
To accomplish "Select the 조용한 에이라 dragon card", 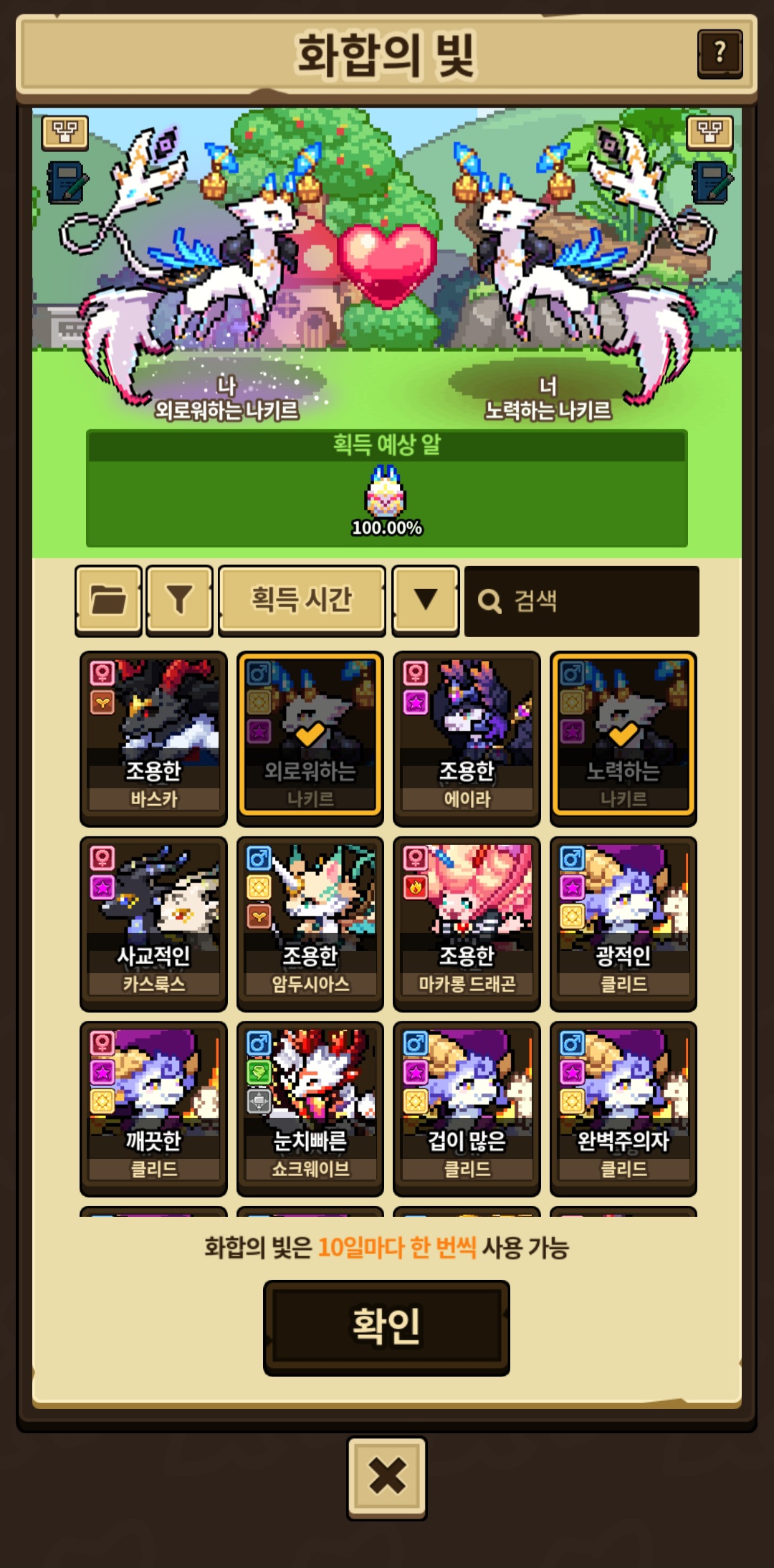I will pyautogui.click(x=467, y=738).
